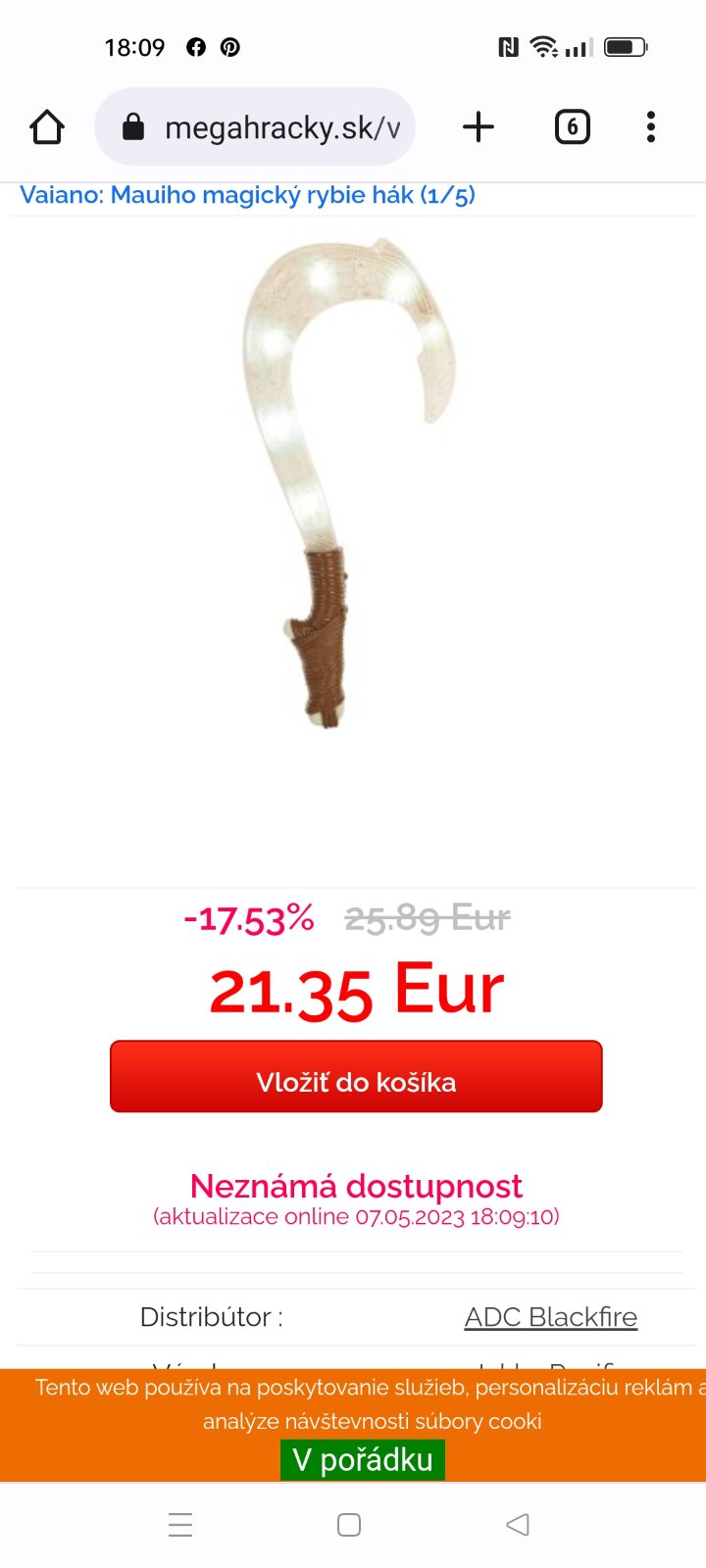
Task: Open recent apps from the navigation bar
Action: (180, 1525)
